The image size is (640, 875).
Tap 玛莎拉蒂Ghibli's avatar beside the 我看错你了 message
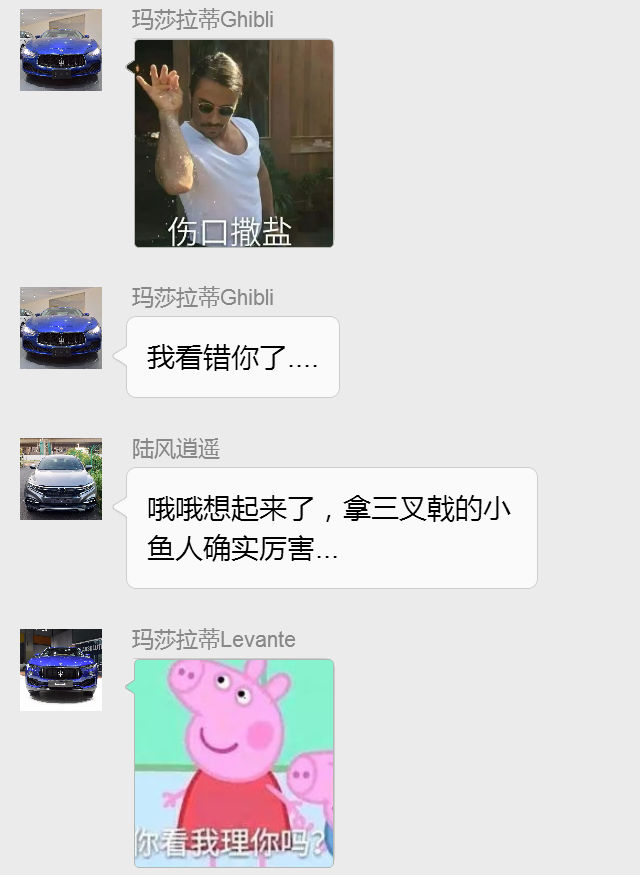61,328
